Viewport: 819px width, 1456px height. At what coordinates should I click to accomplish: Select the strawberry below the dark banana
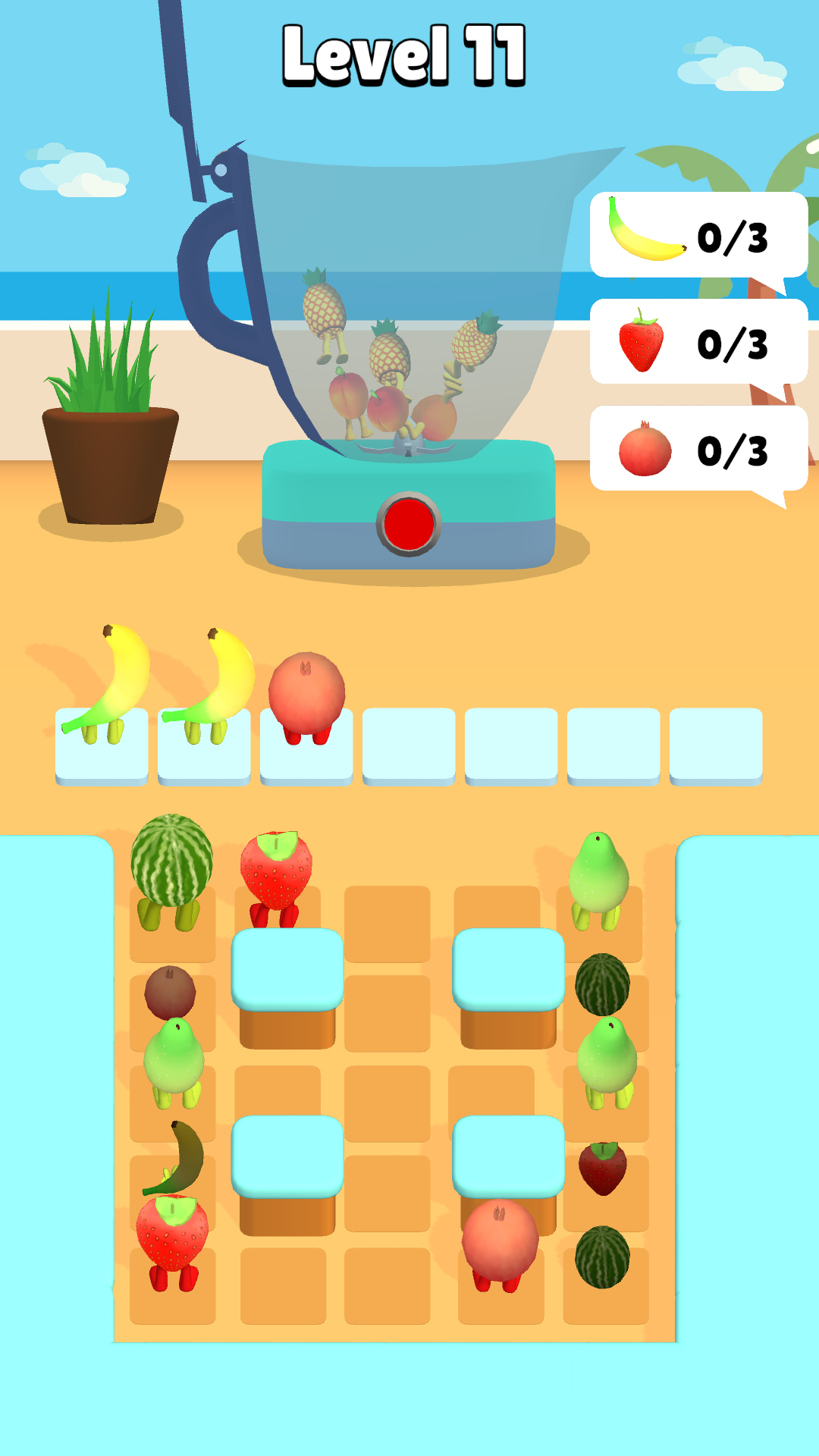click(172, 1242)
